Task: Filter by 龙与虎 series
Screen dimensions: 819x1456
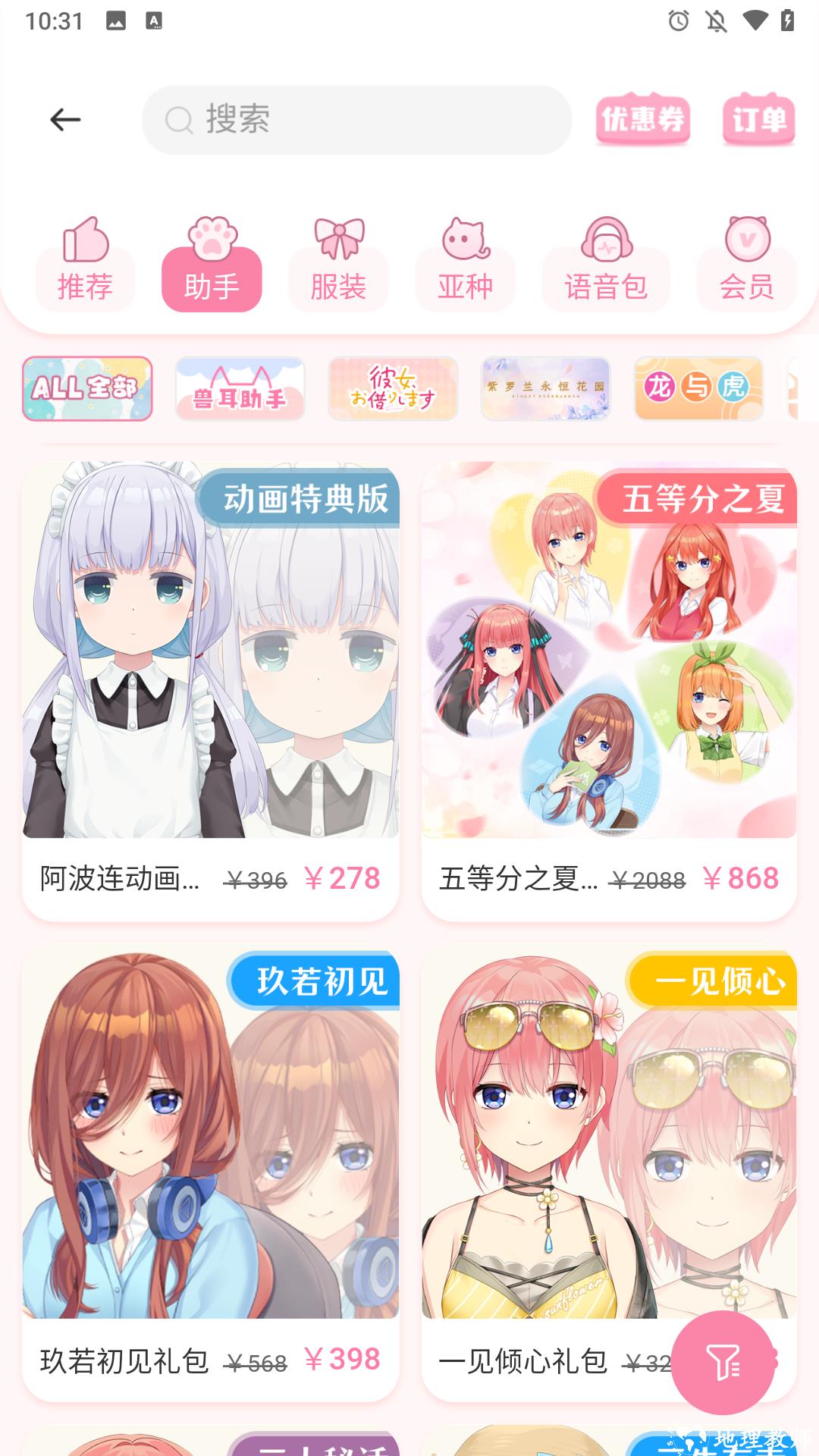Action: 698,389
